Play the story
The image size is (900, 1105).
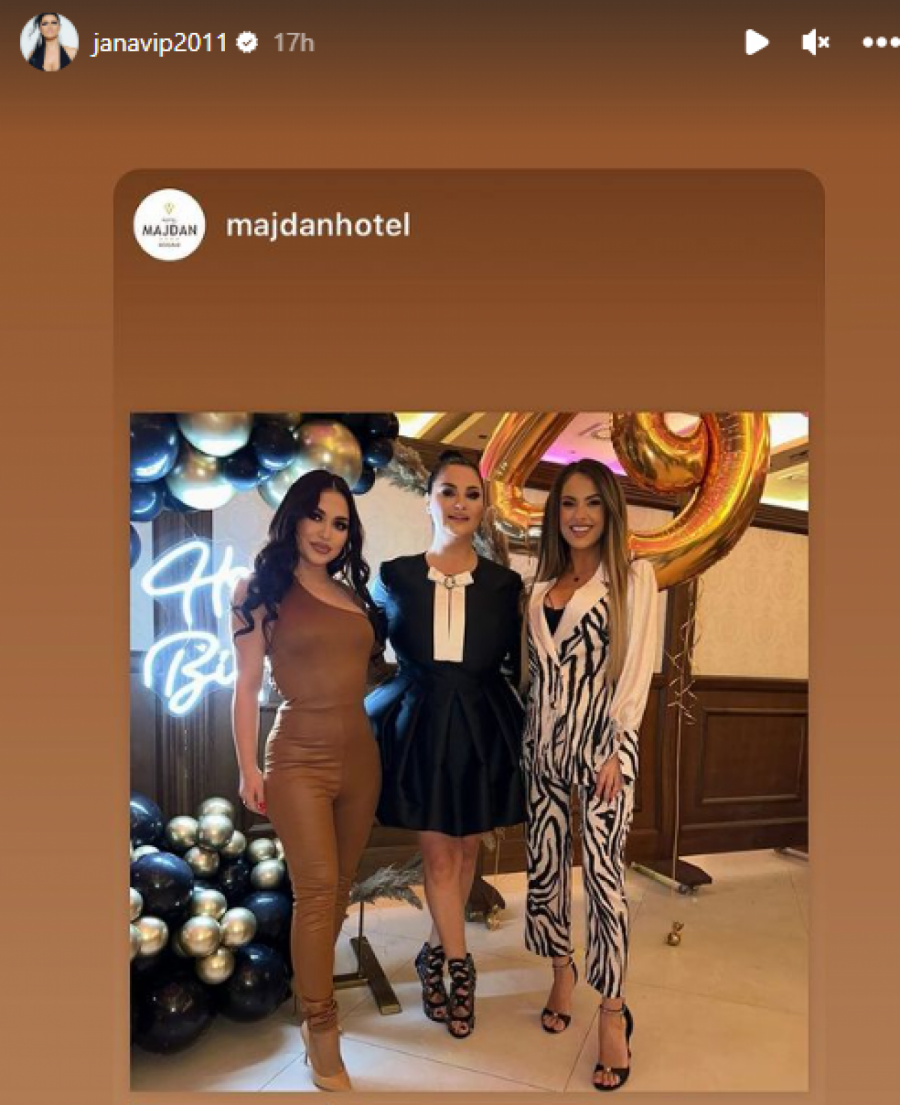(756, 42)
